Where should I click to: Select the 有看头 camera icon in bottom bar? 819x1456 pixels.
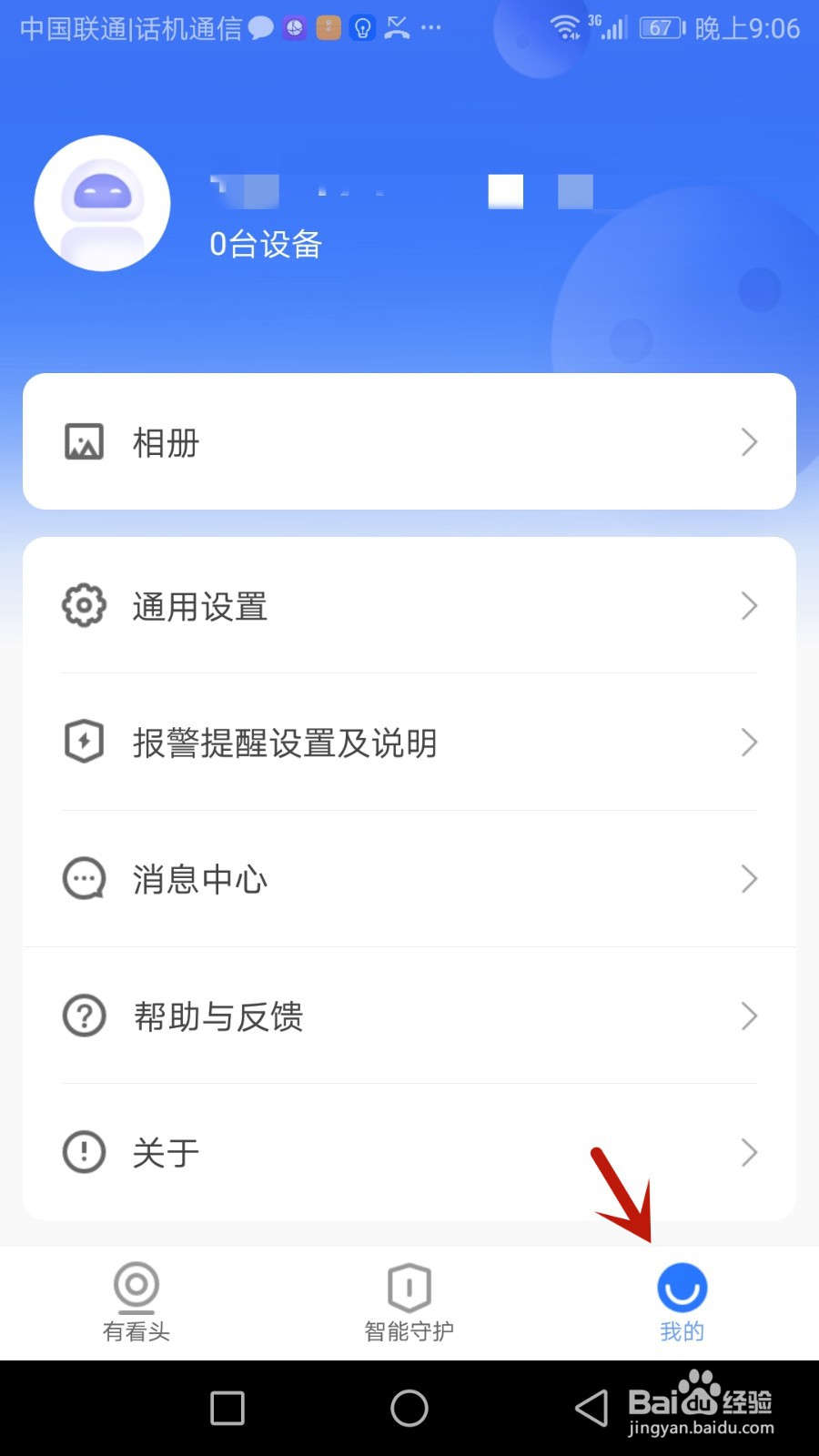click(136, 1286)
